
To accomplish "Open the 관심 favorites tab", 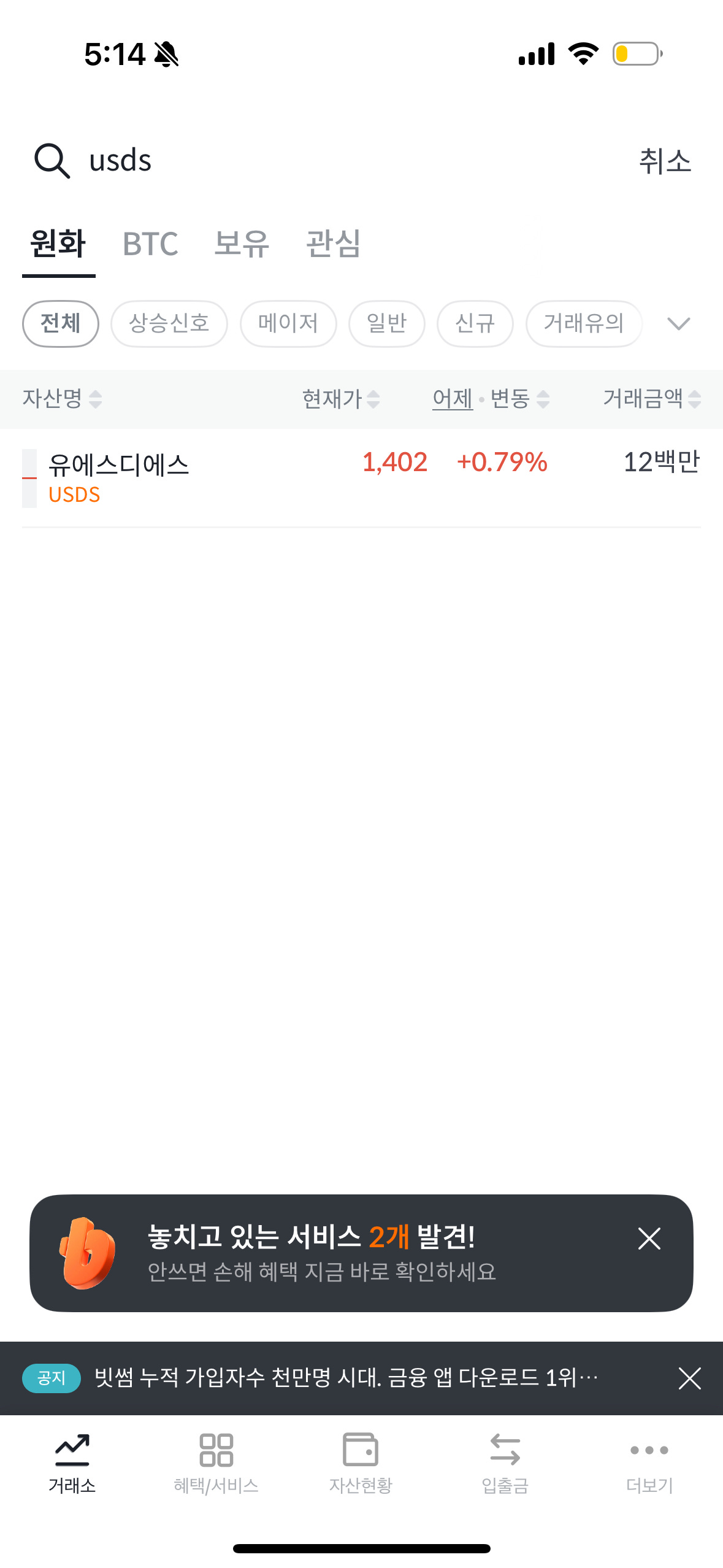I will tap(333, 244).
